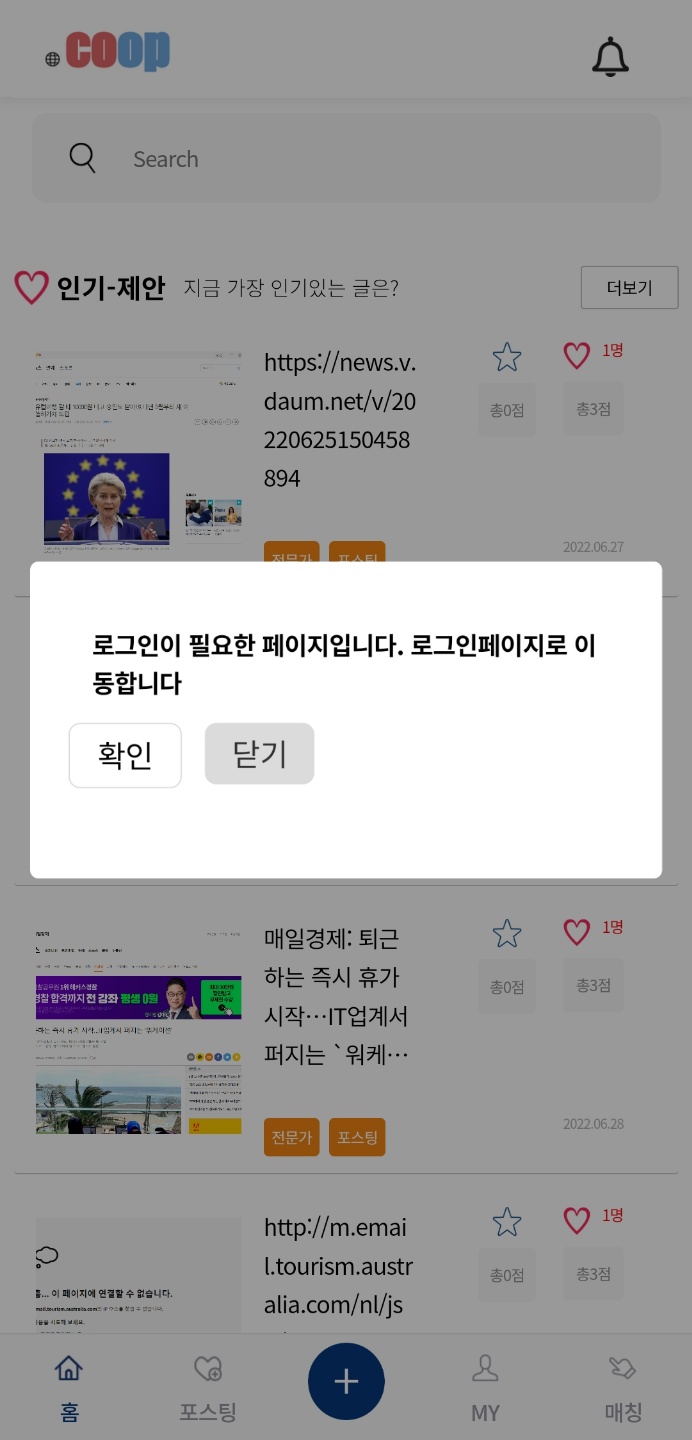Confirm with the 확인 button
The width and height of the screenshot is (692, 1440).
tap(125, 755)
